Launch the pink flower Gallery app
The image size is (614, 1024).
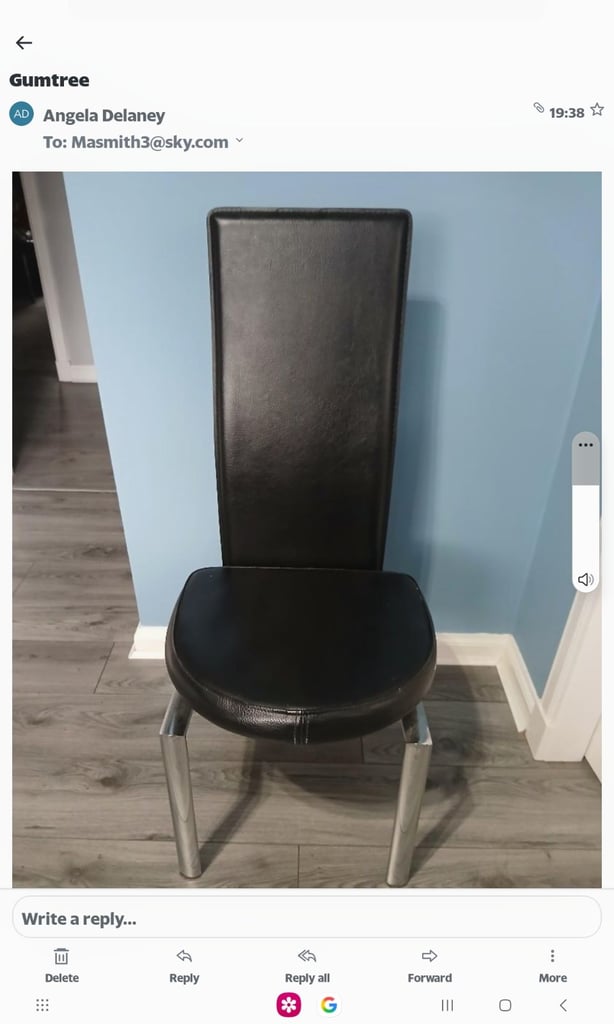tap(289, 1004)
